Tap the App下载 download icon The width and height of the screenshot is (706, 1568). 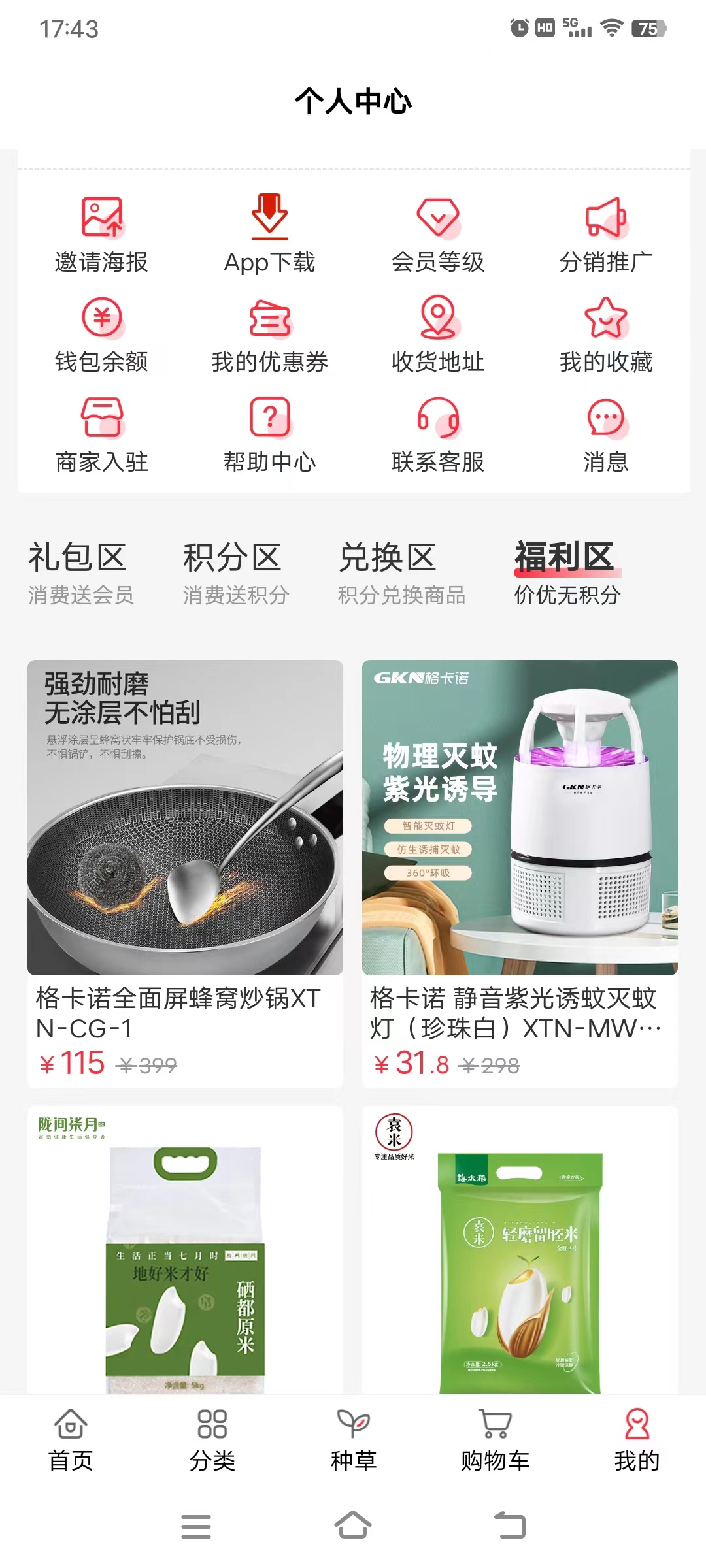(269, 235)
